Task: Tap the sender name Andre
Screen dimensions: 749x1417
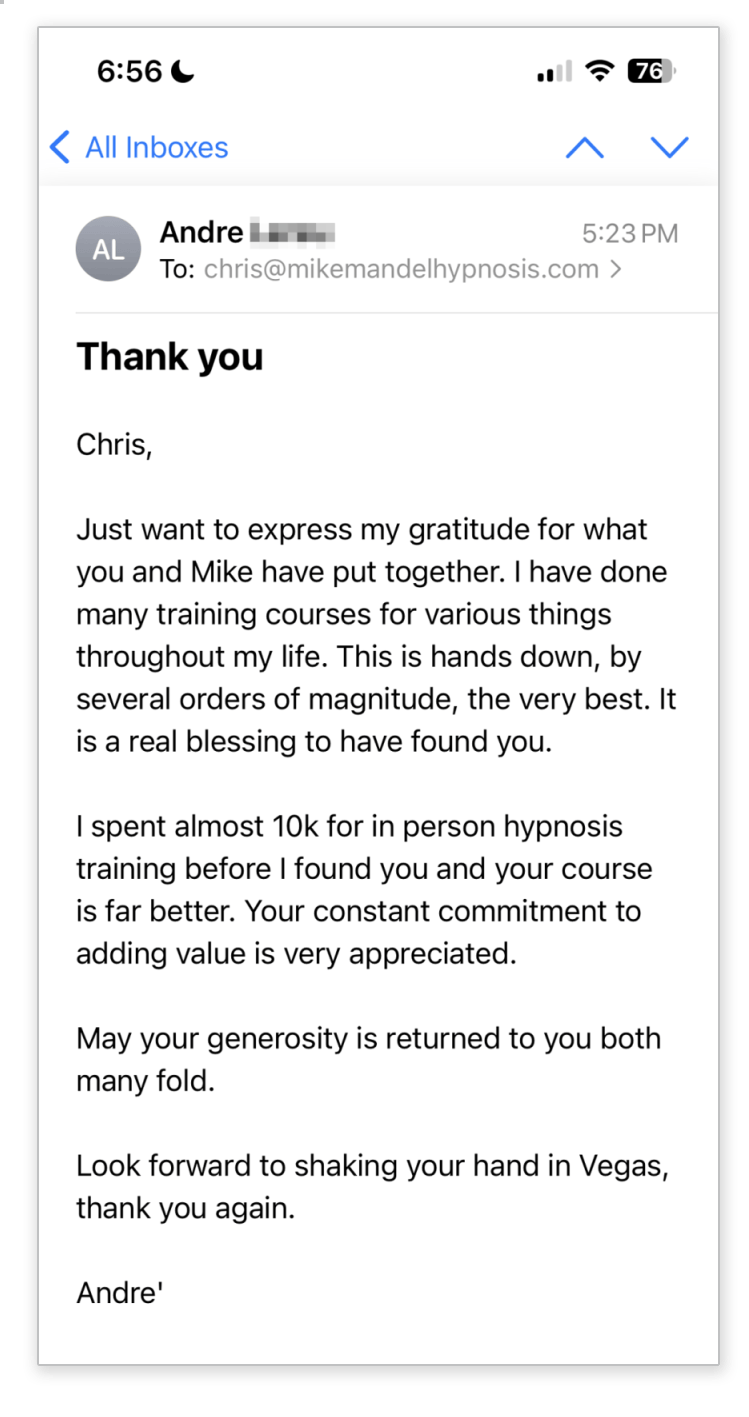Action: coord(202,233)
